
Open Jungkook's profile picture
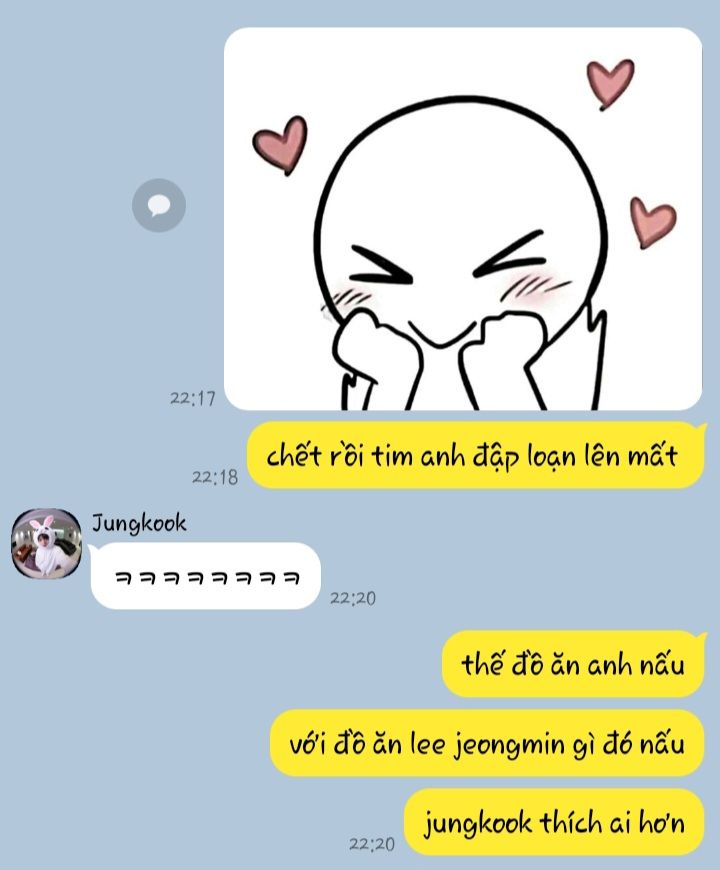pyautogui.click(x=47, y=544)
